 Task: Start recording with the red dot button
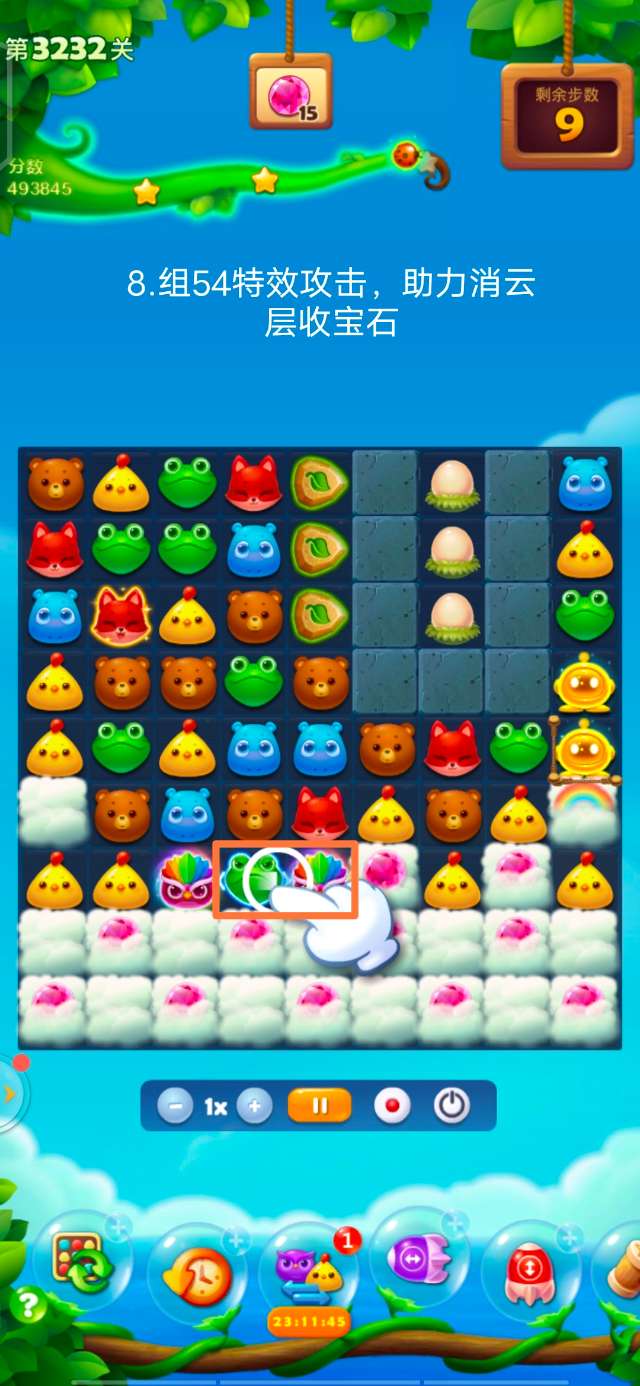click(392, 1107)
